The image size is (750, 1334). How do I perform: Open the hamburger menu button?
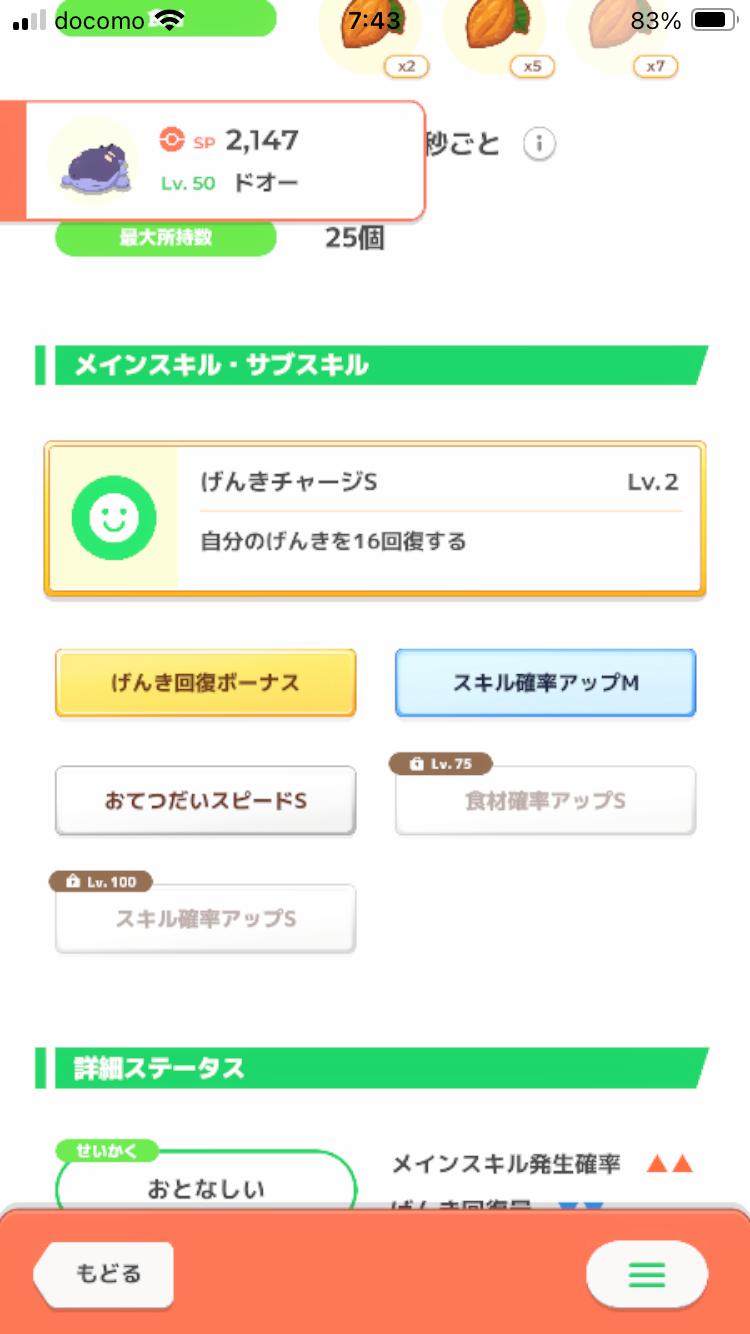click(x=647, y=1274)
